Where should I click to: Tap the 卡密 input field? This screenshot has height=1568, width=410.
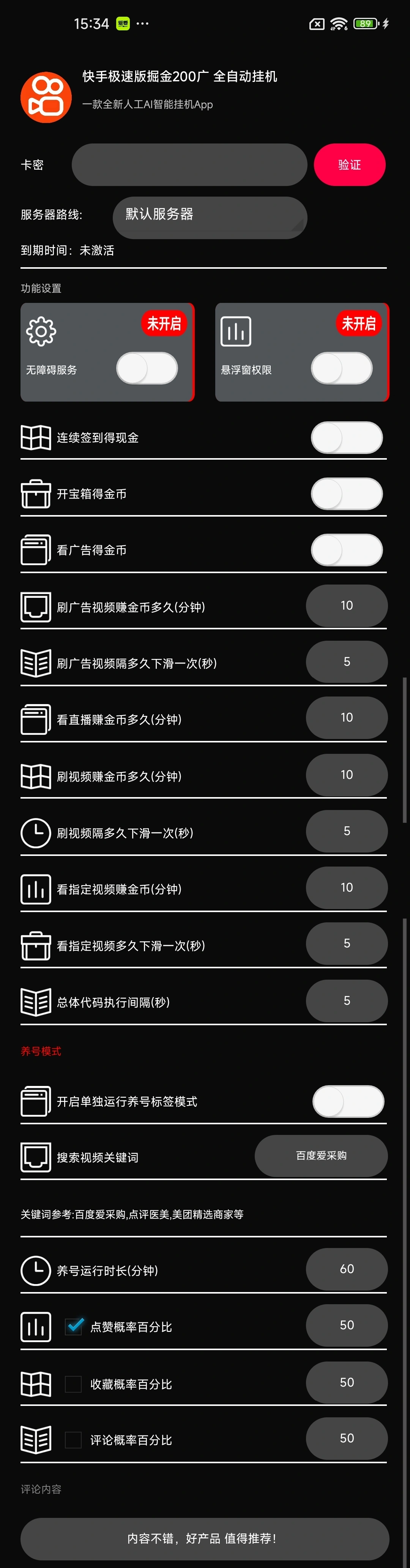click(189, 164)
